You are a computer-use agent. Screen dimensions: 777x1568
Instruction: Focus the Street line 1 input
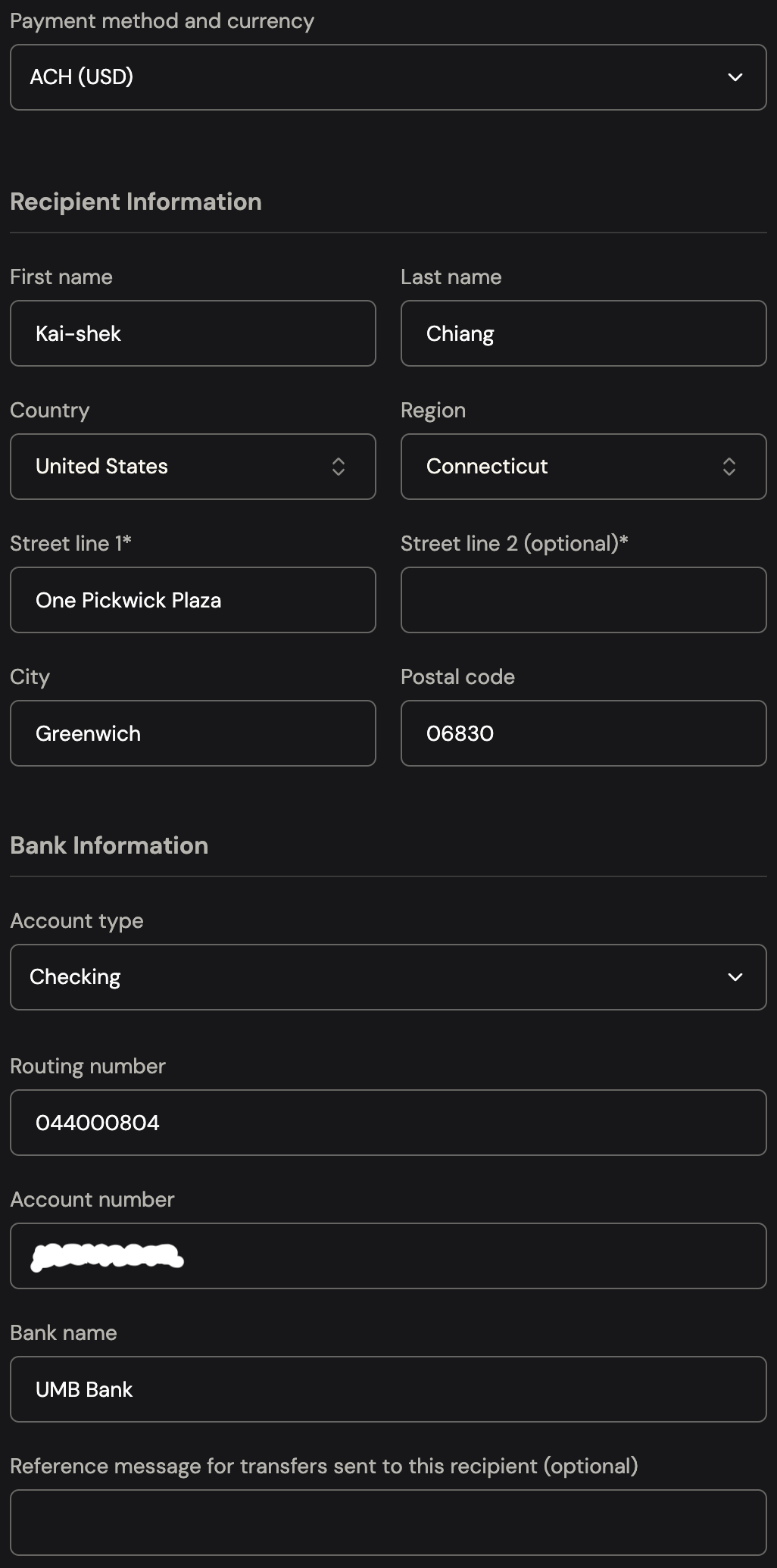point(192,600)
